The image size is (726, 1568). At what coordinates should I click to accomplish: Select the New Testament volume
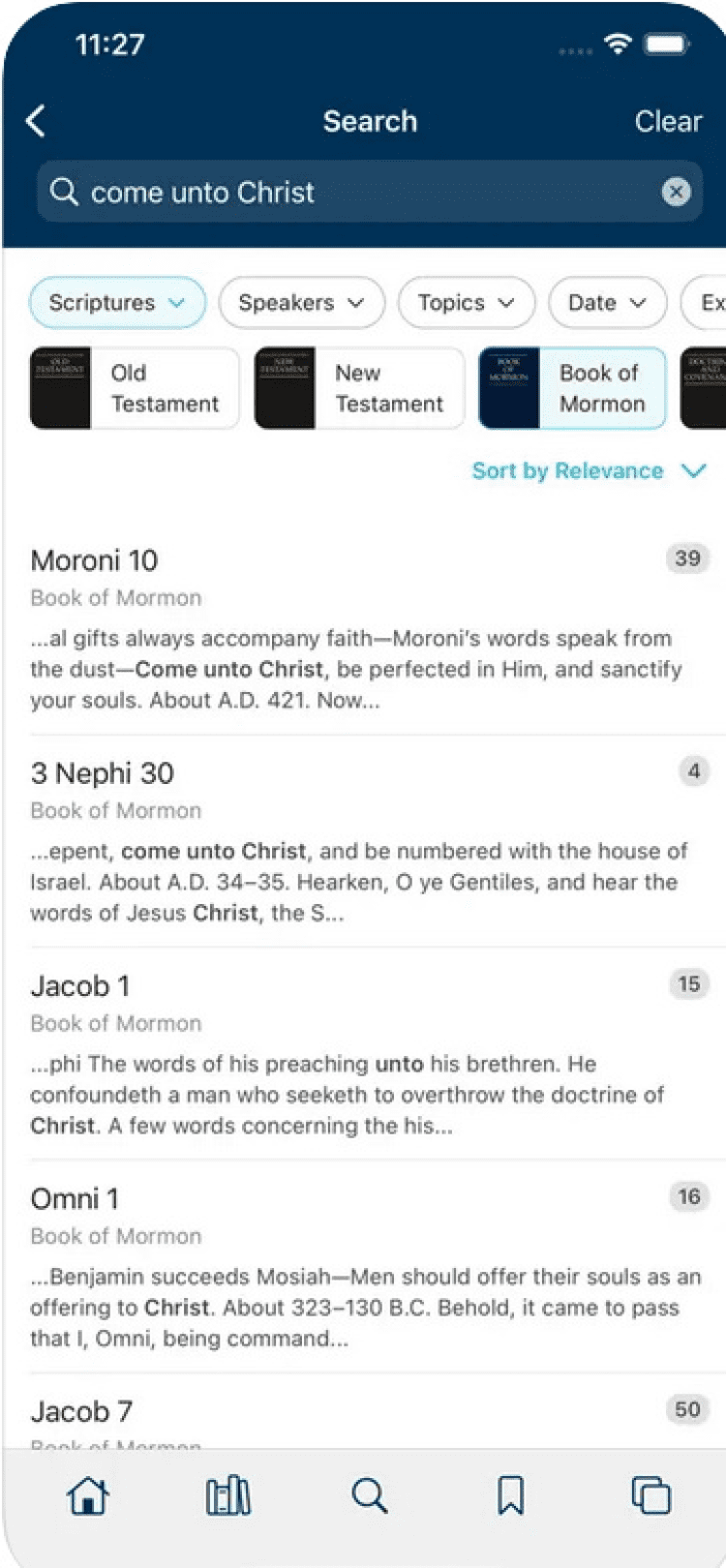click(359, 388)
